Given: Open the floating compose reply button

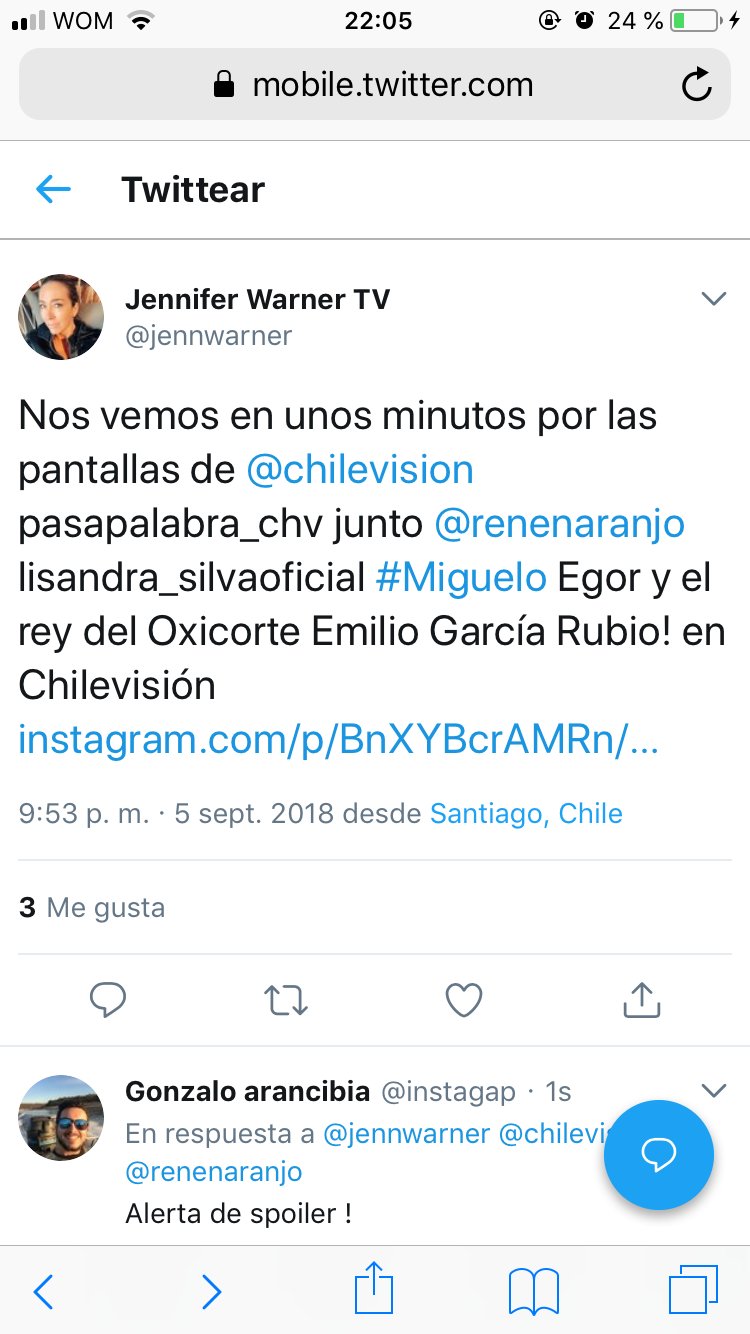Looking at the screenshot, I should pos(658,1155).
